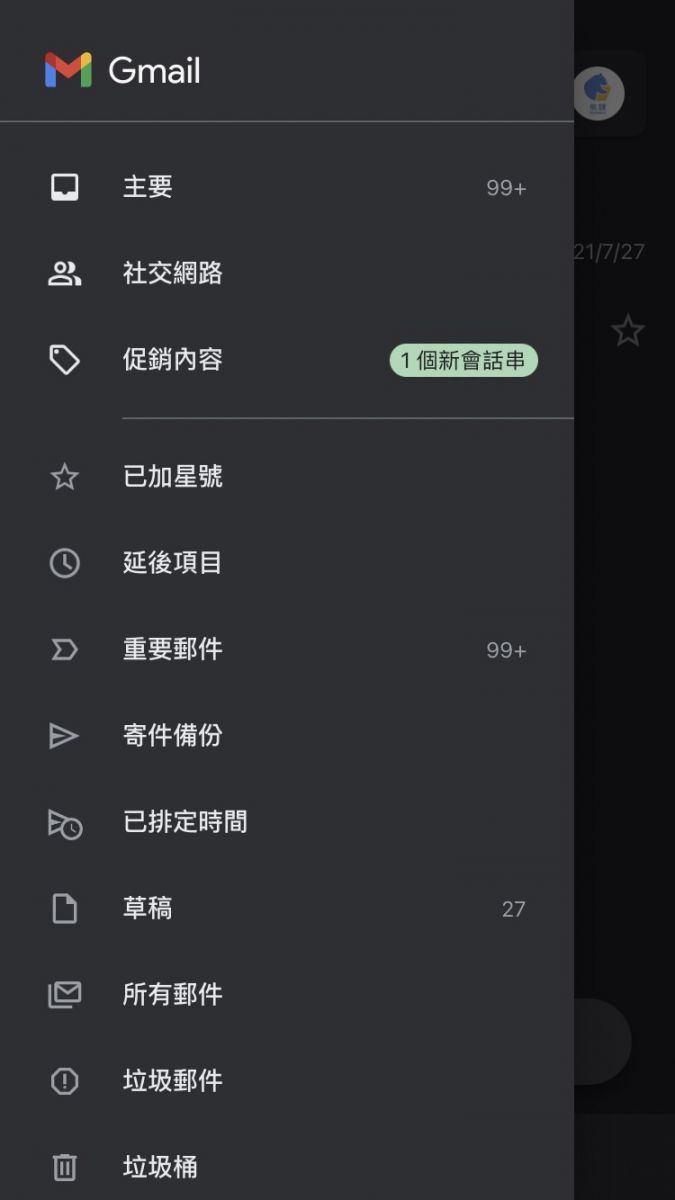
Task: Open the 社交網路 category
Action: (x=287, y=273)
